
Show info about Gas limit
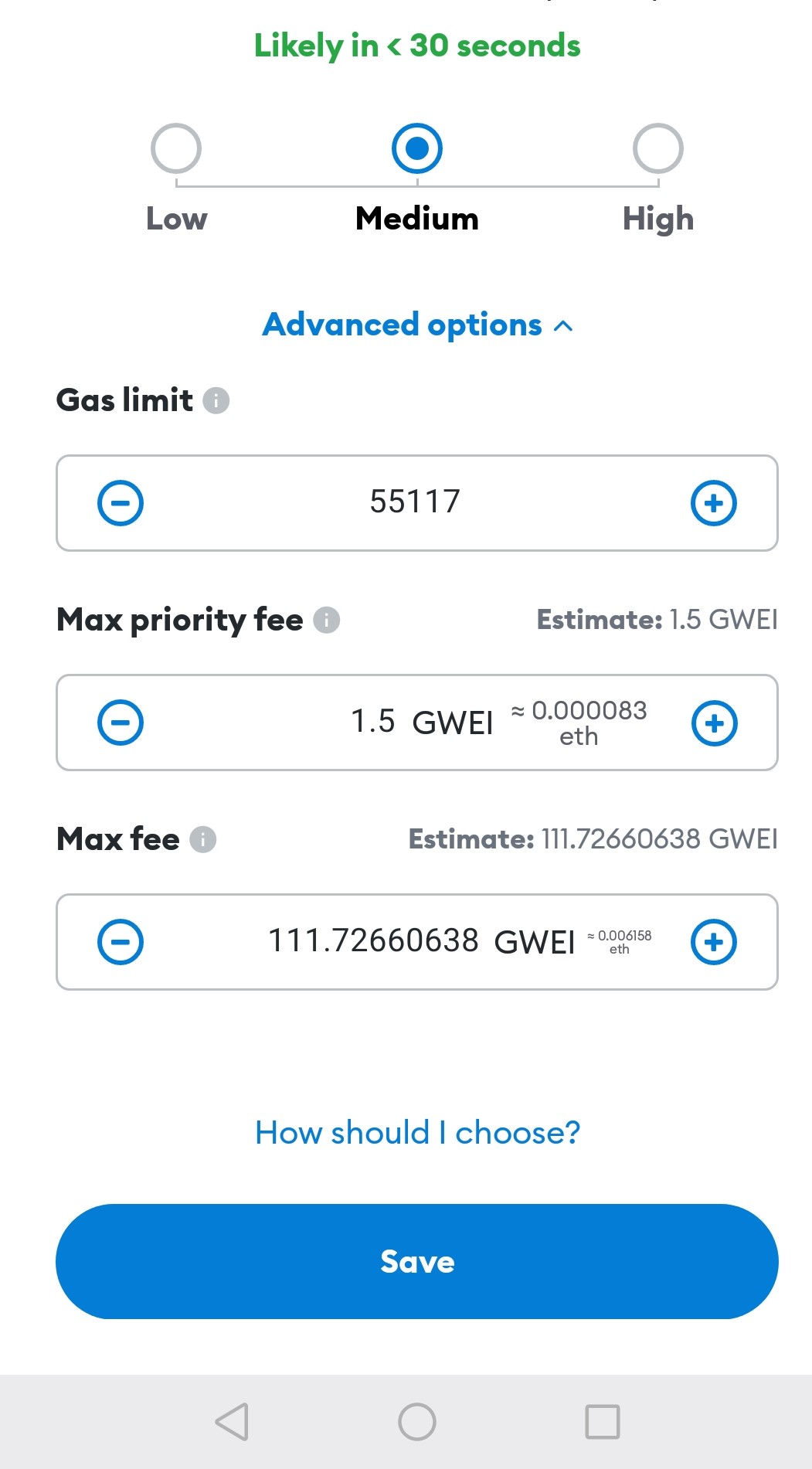(x=216, y=400)
